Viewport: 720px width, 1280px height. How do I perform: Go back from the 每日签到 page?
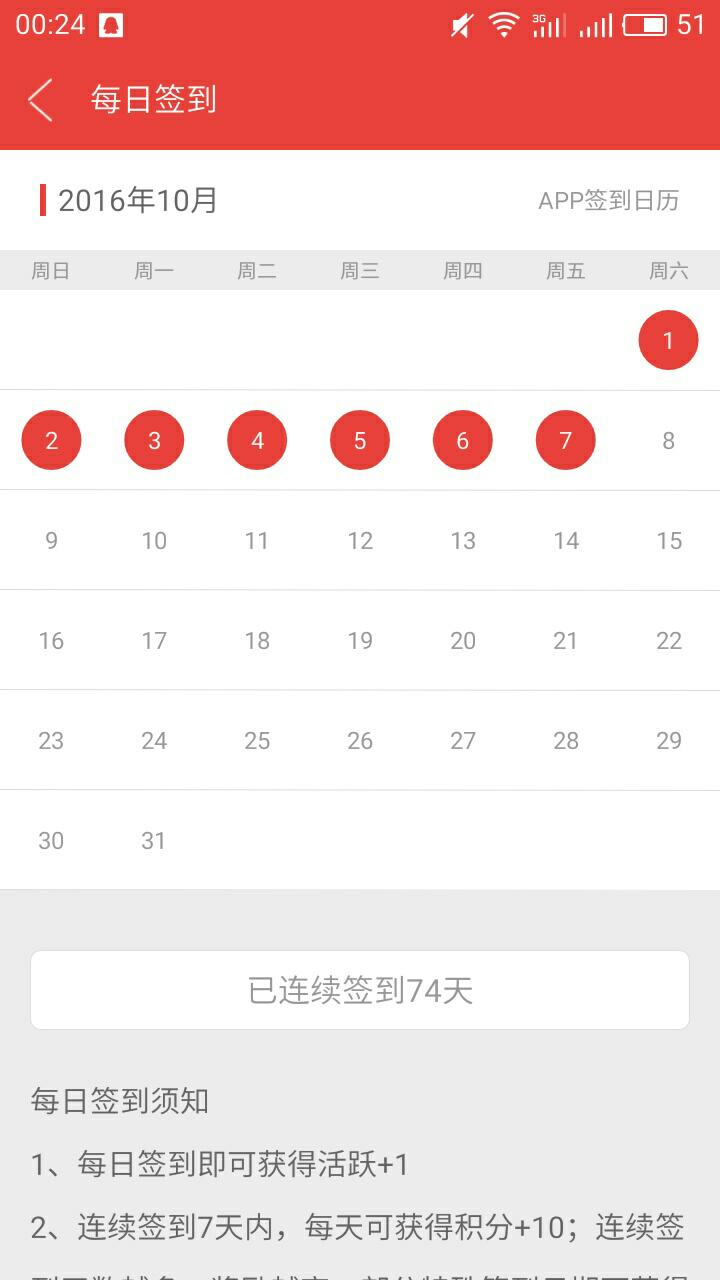click(x=40, y=100)
